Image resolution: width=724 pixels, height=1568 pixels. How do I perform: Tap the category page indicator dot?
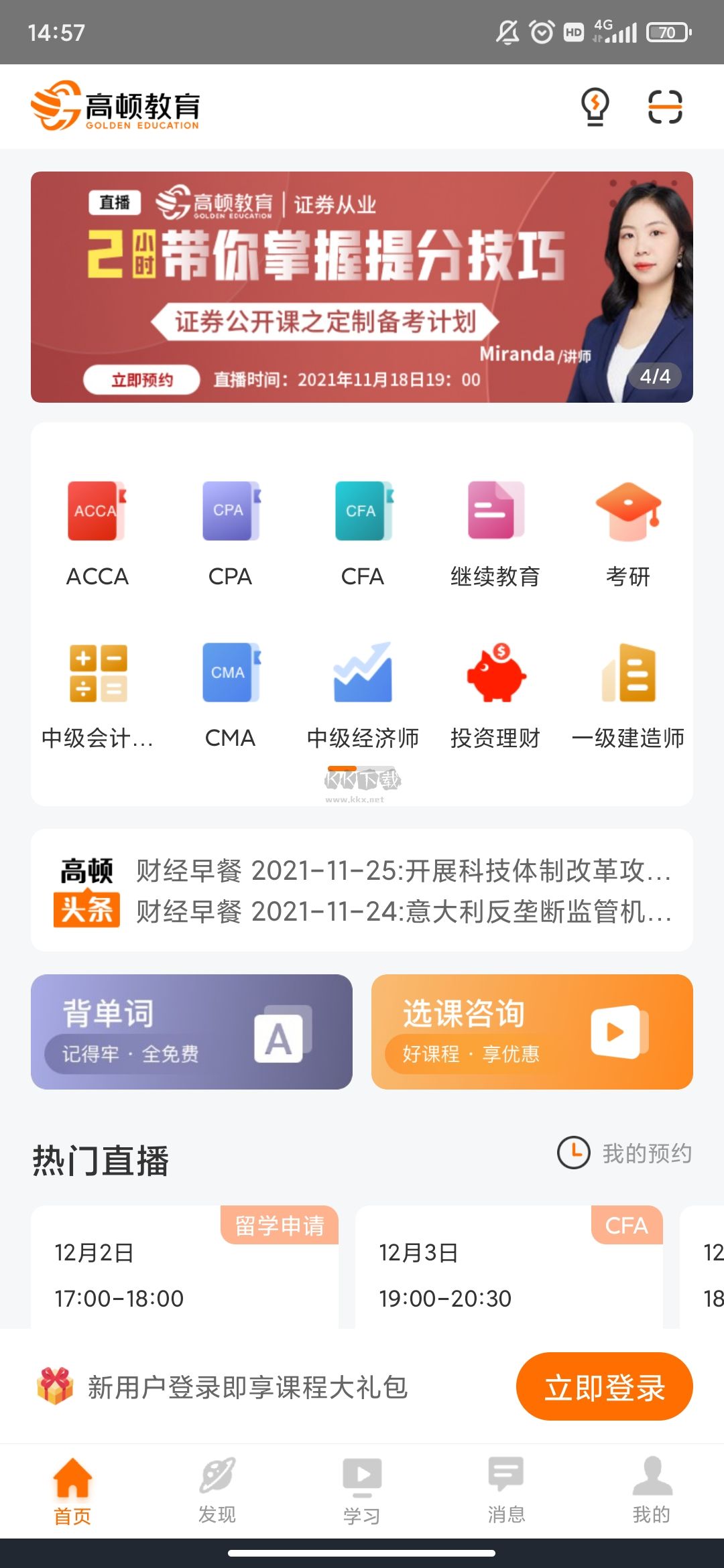(x=344, y=768)
